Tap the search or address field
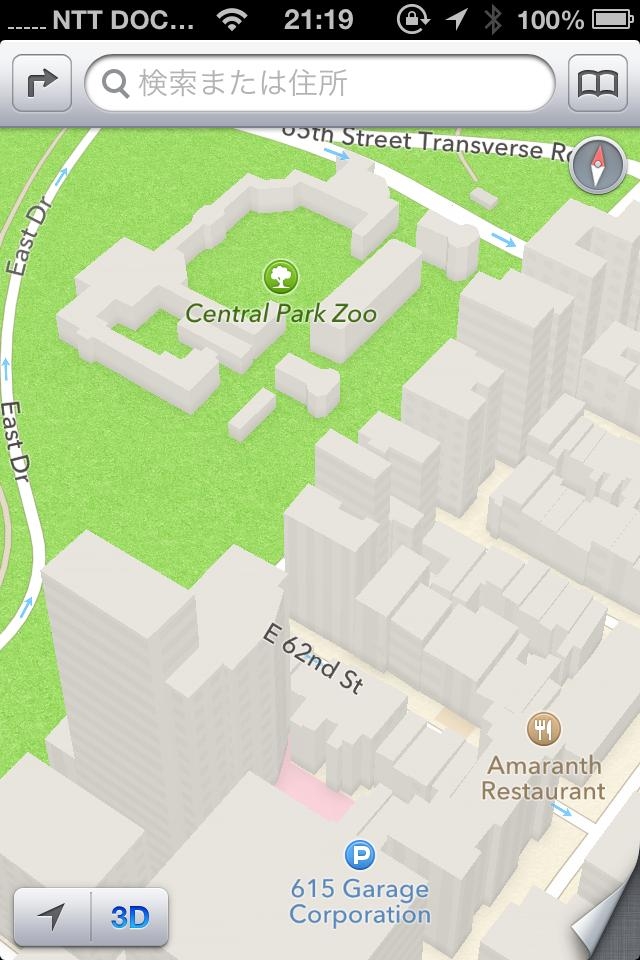This screenshot has height=960, width=640. 320,84
